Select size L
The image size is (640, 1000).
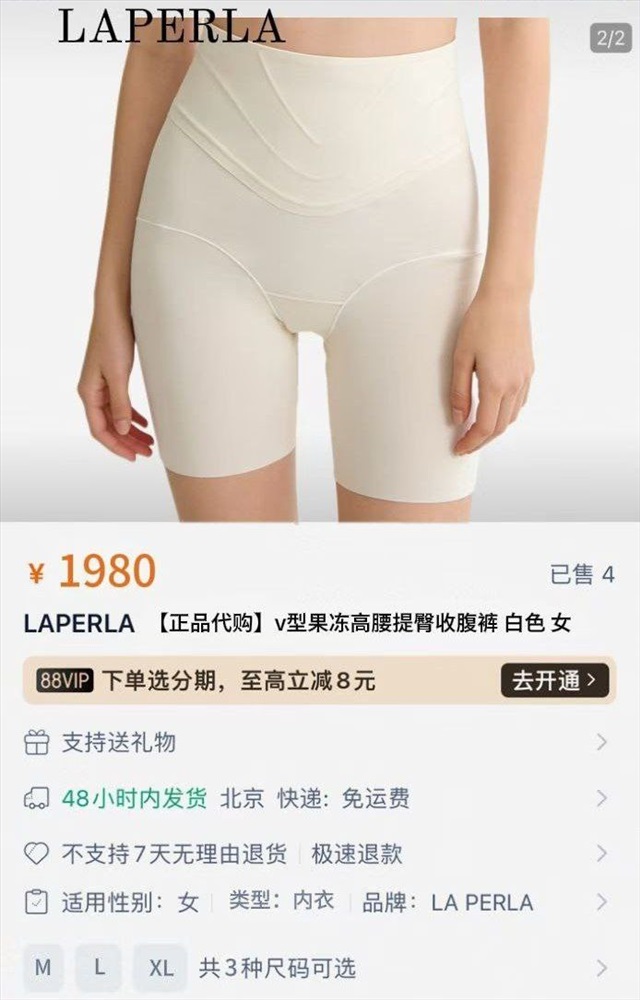coord(100,968)
